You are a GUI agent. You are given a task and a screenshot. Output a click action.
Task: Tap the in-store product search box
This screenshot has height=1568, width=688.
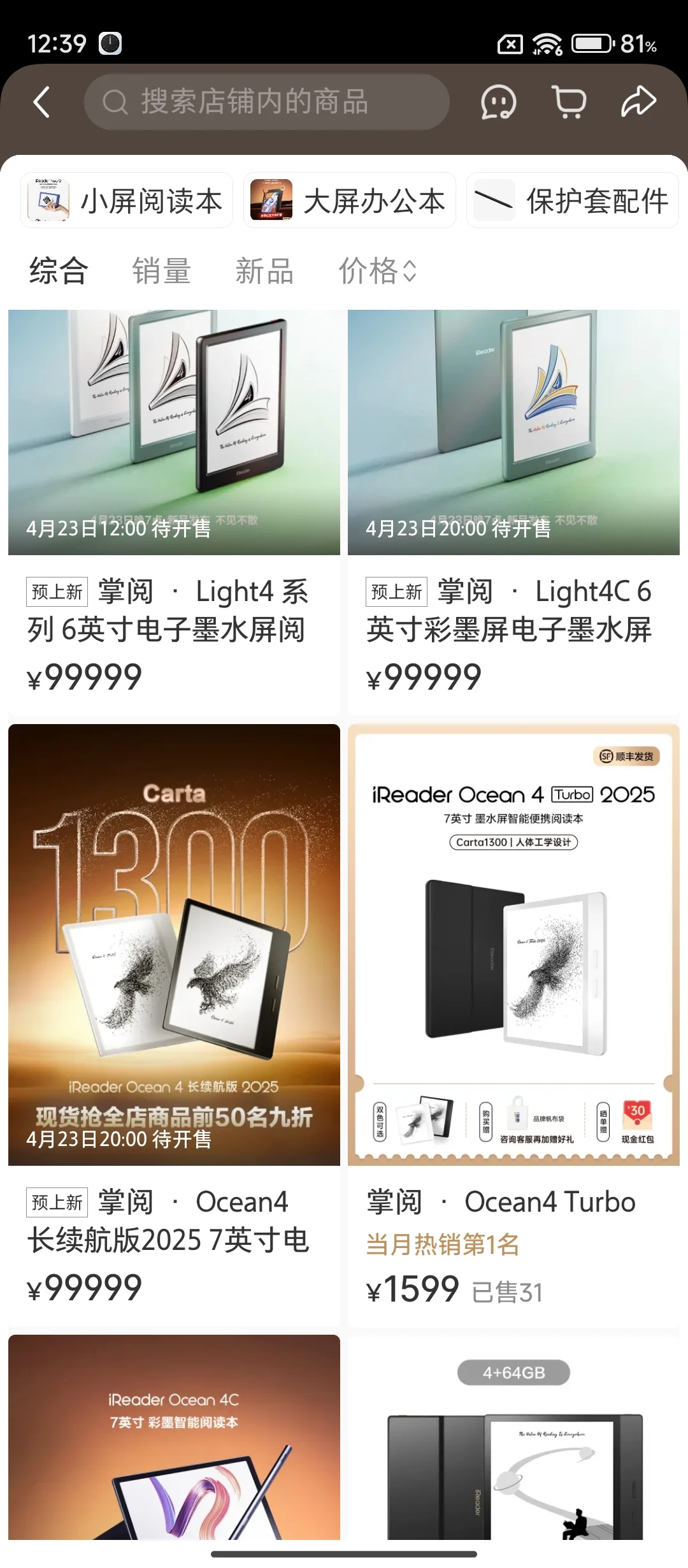pos(266,103)
